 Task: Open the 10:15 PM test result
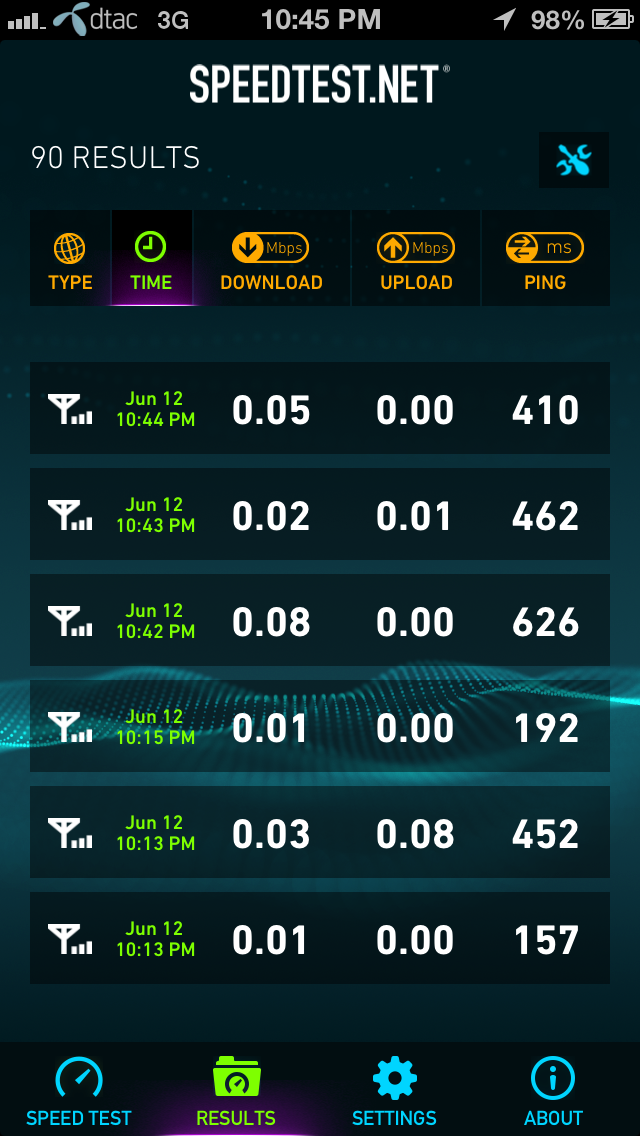click(319, 727)
